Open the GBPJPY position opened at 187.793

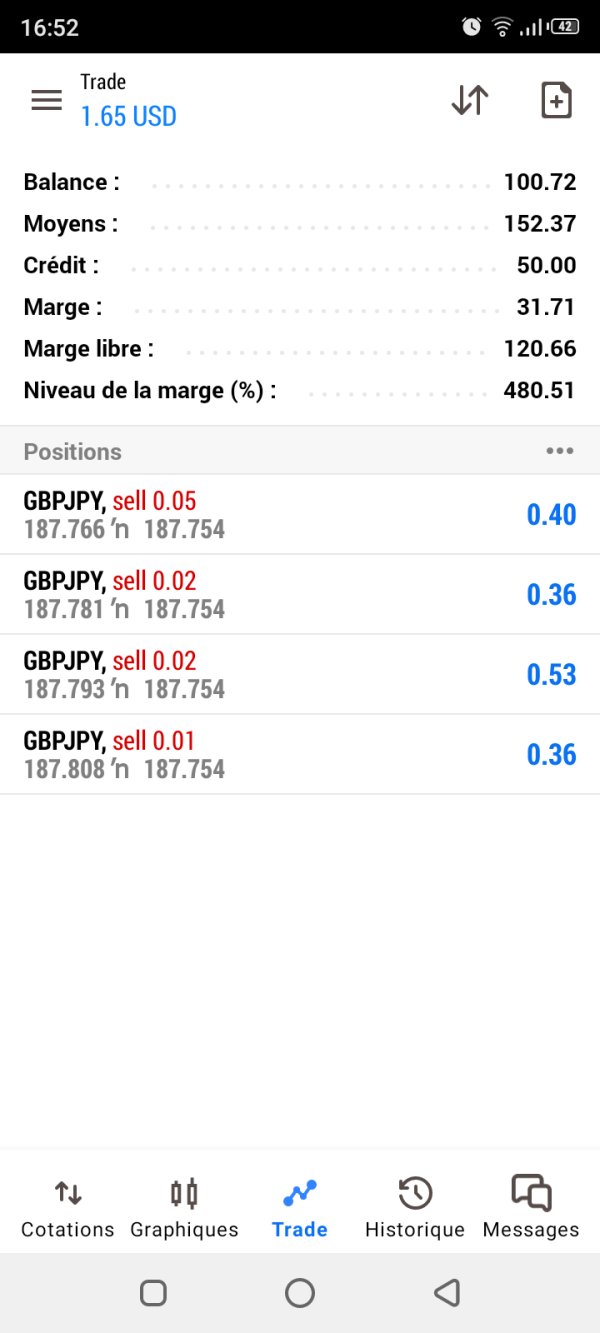(x=300, y=674)
